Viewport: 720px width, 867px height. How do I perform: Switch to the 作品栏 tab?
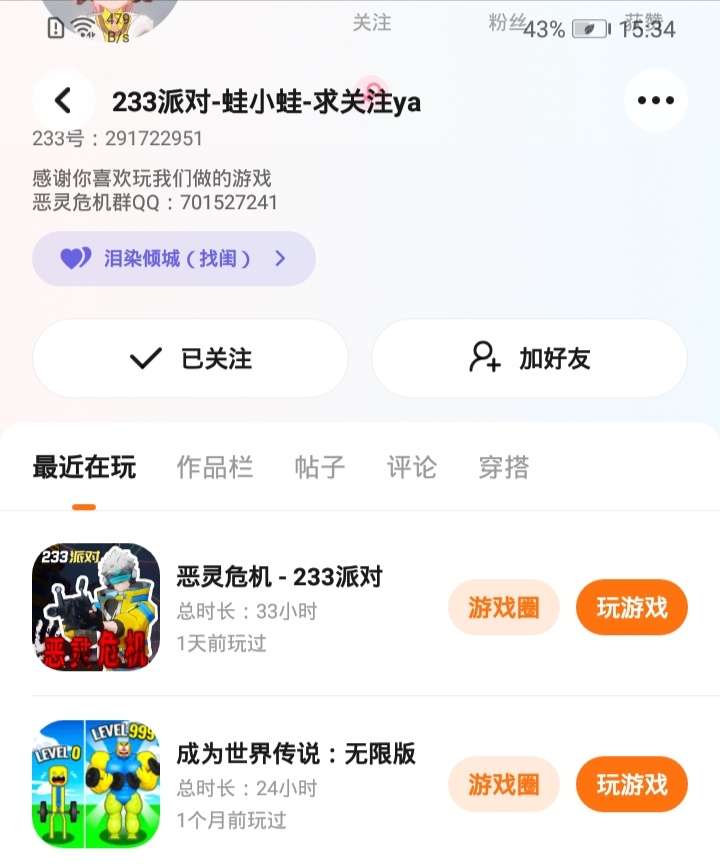[x=214, y=467]
